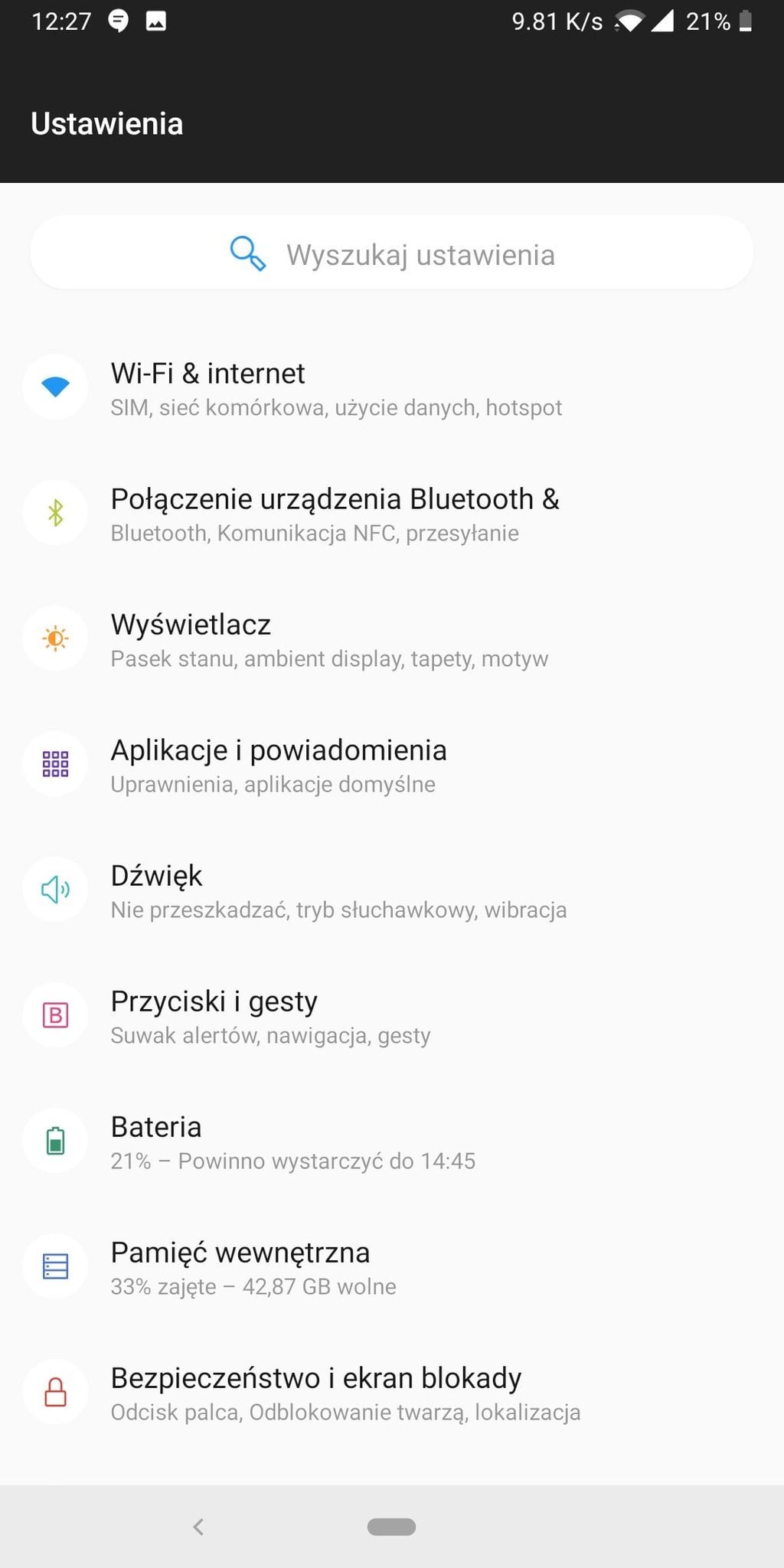This screenshot has width=784, height=1568.
Task: Go to Wyświetlacz settings
Action: [392, 639]
